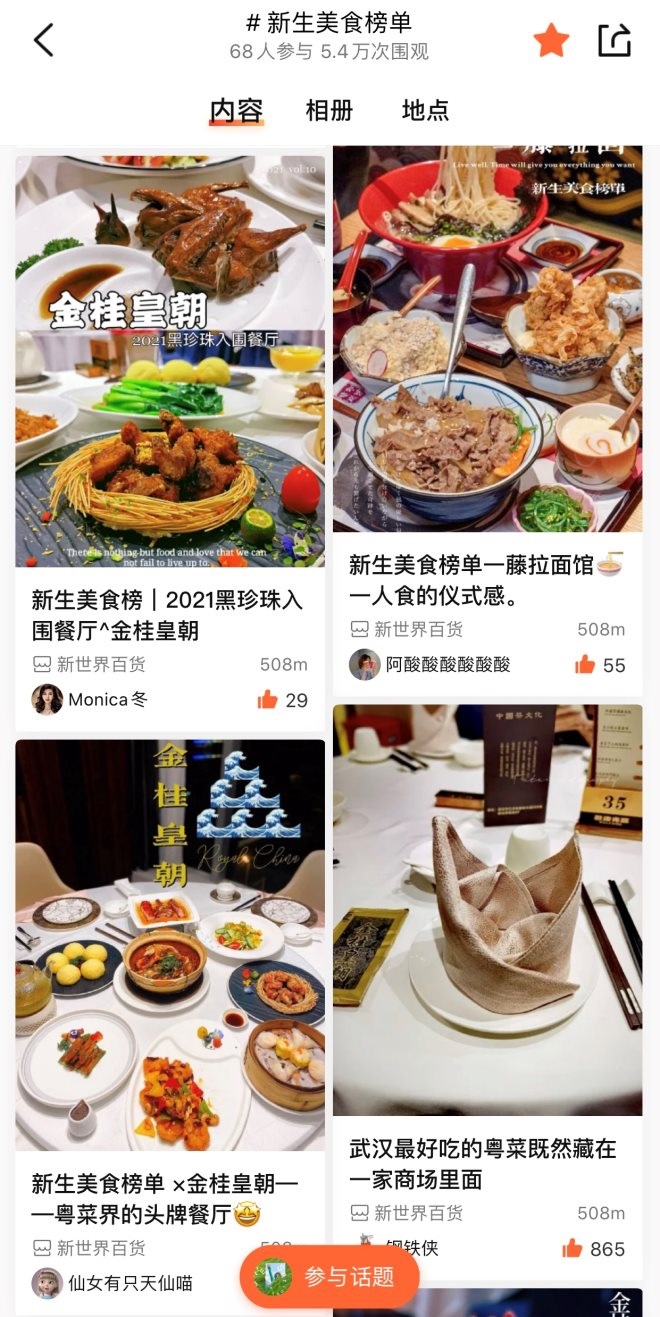660x1317 pixels.
Task: Share this topic page
Action: click(614, 41)
